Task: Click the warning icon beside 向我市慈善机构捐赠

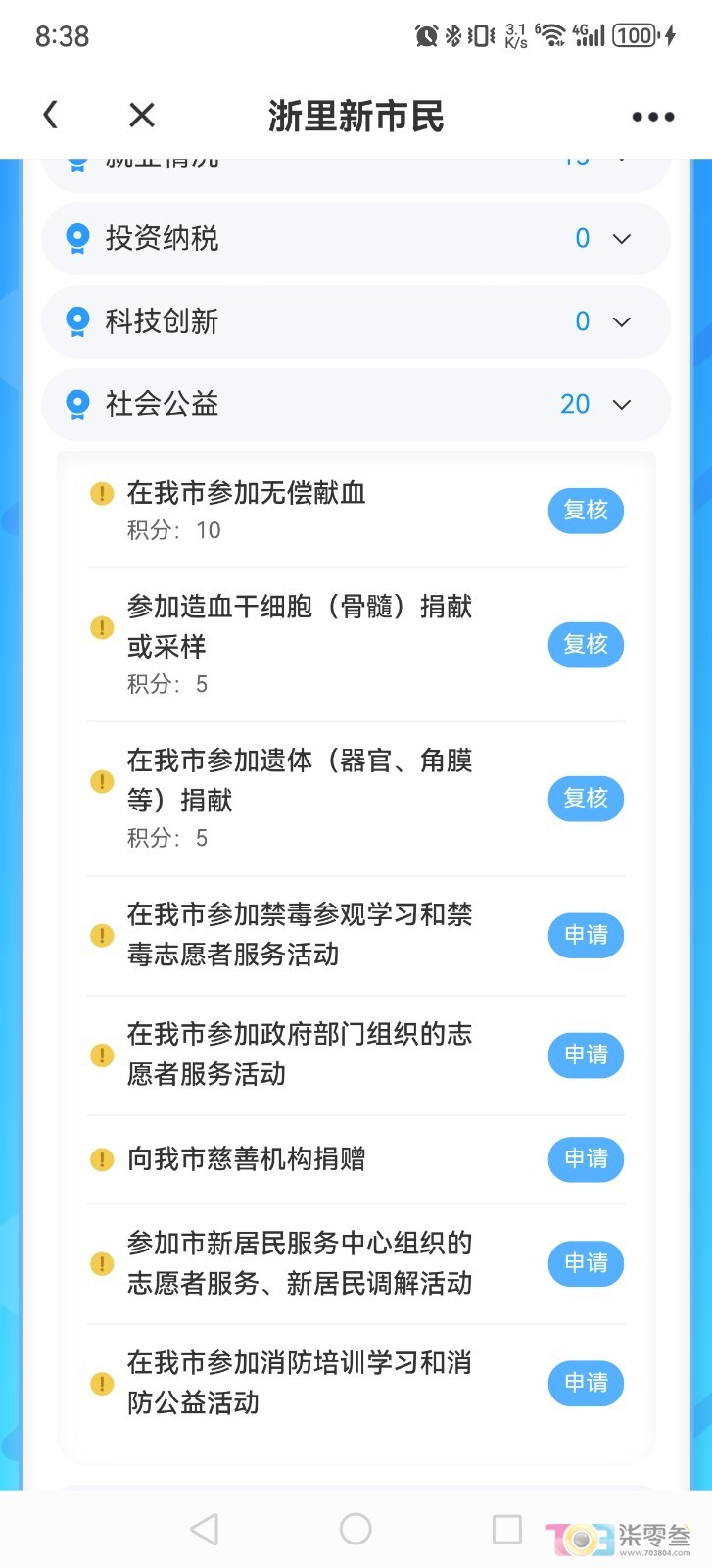Action: tap(101, 1159)
